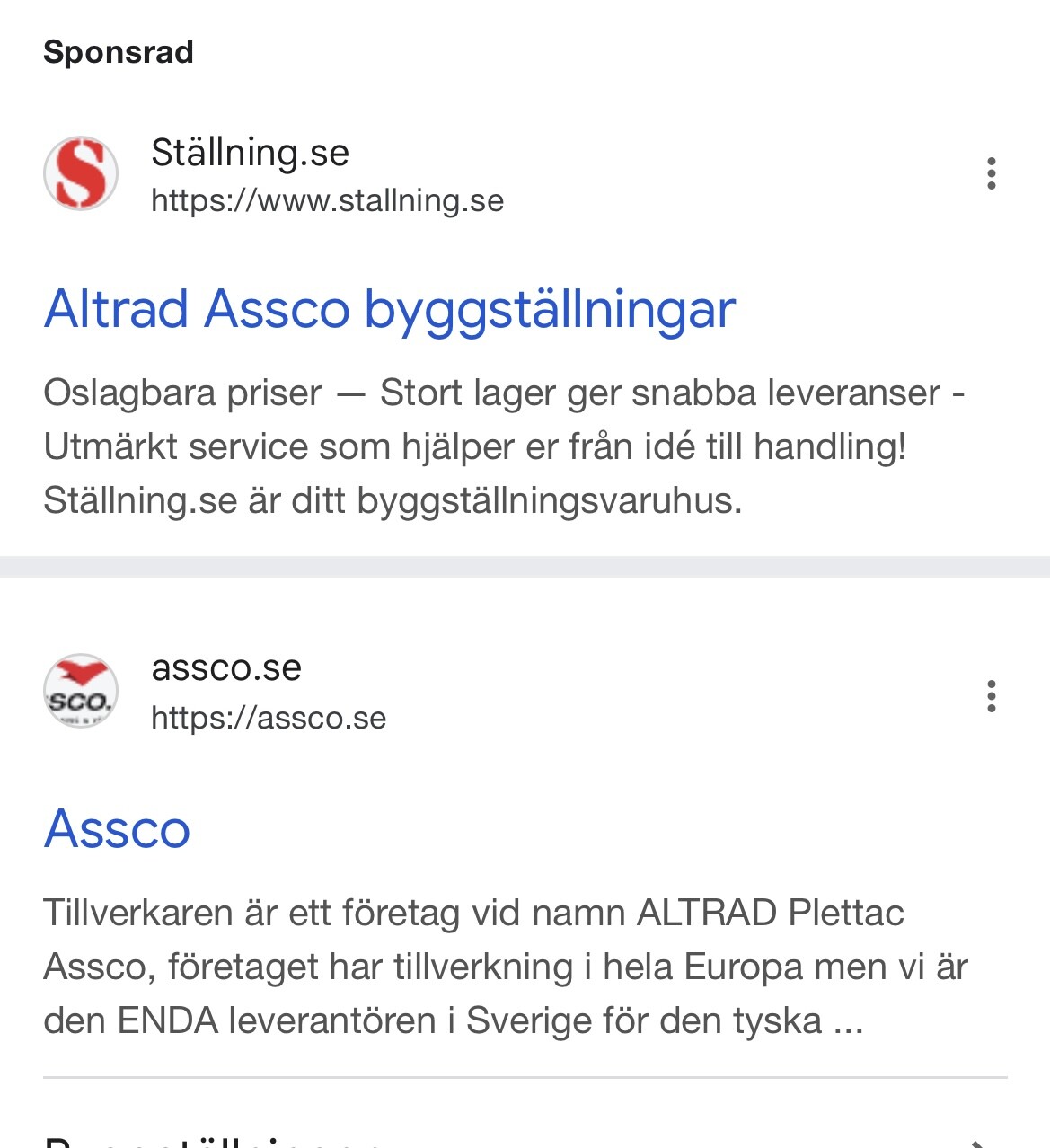Open the three-dot menu beside assco.se
This screenshot has width=1050, height=1148.
(x=991, y=696)
